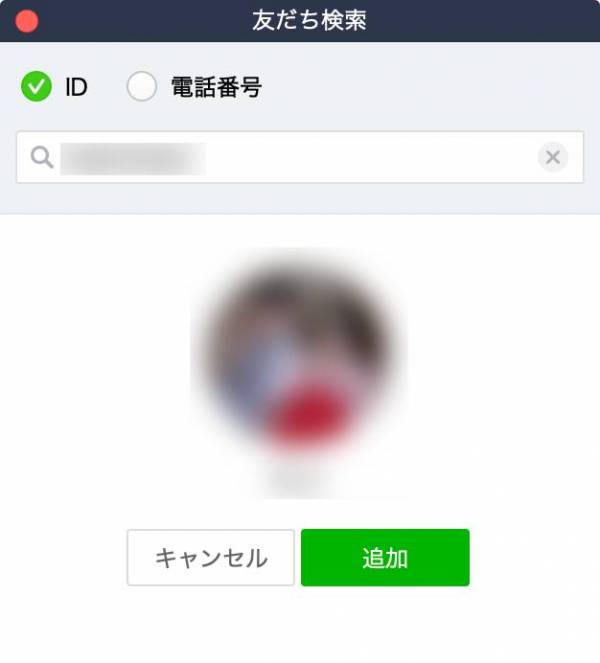Tap the キャンセル button
This screenshot has width=600, height=663.
coord(211,558)
